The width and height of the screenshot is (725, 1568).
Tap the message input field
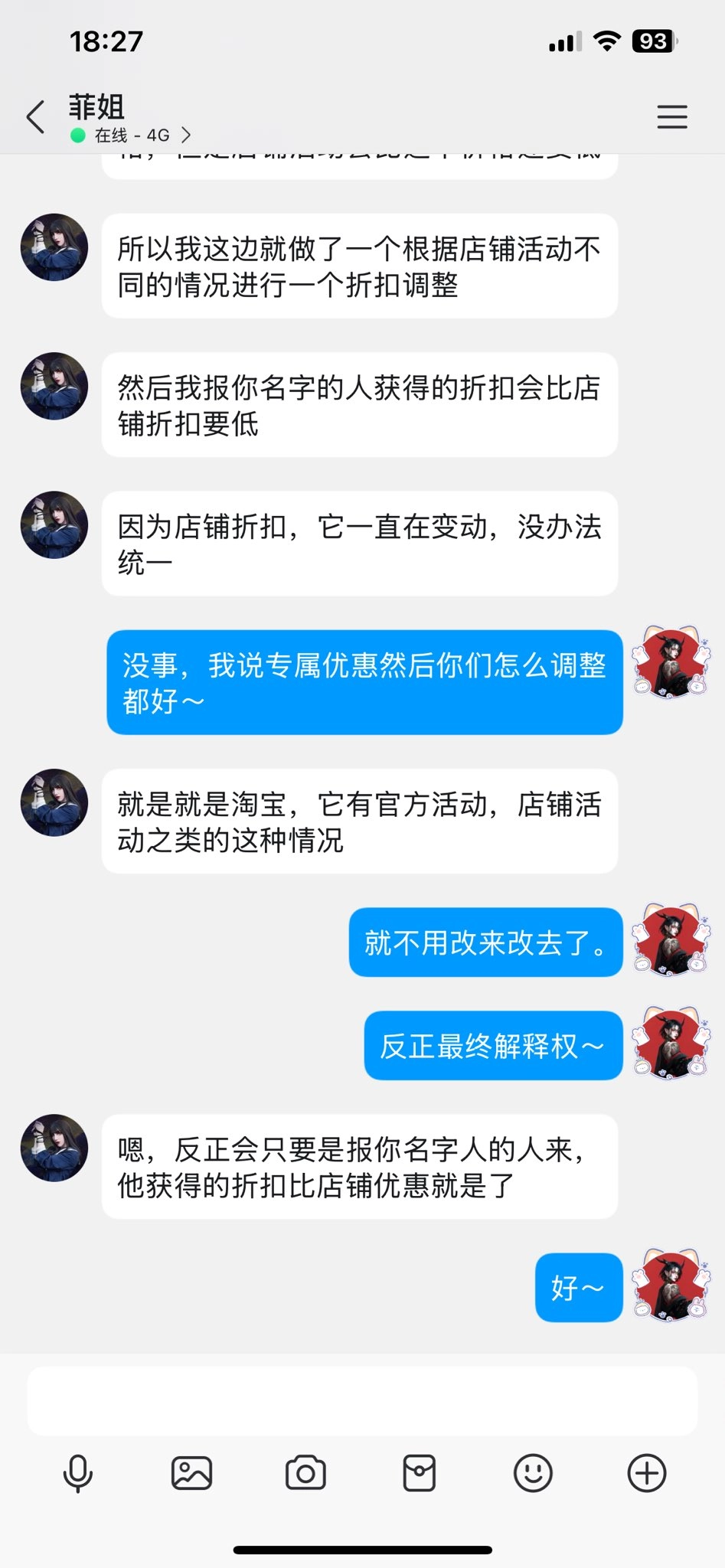tap(362, 1400)
